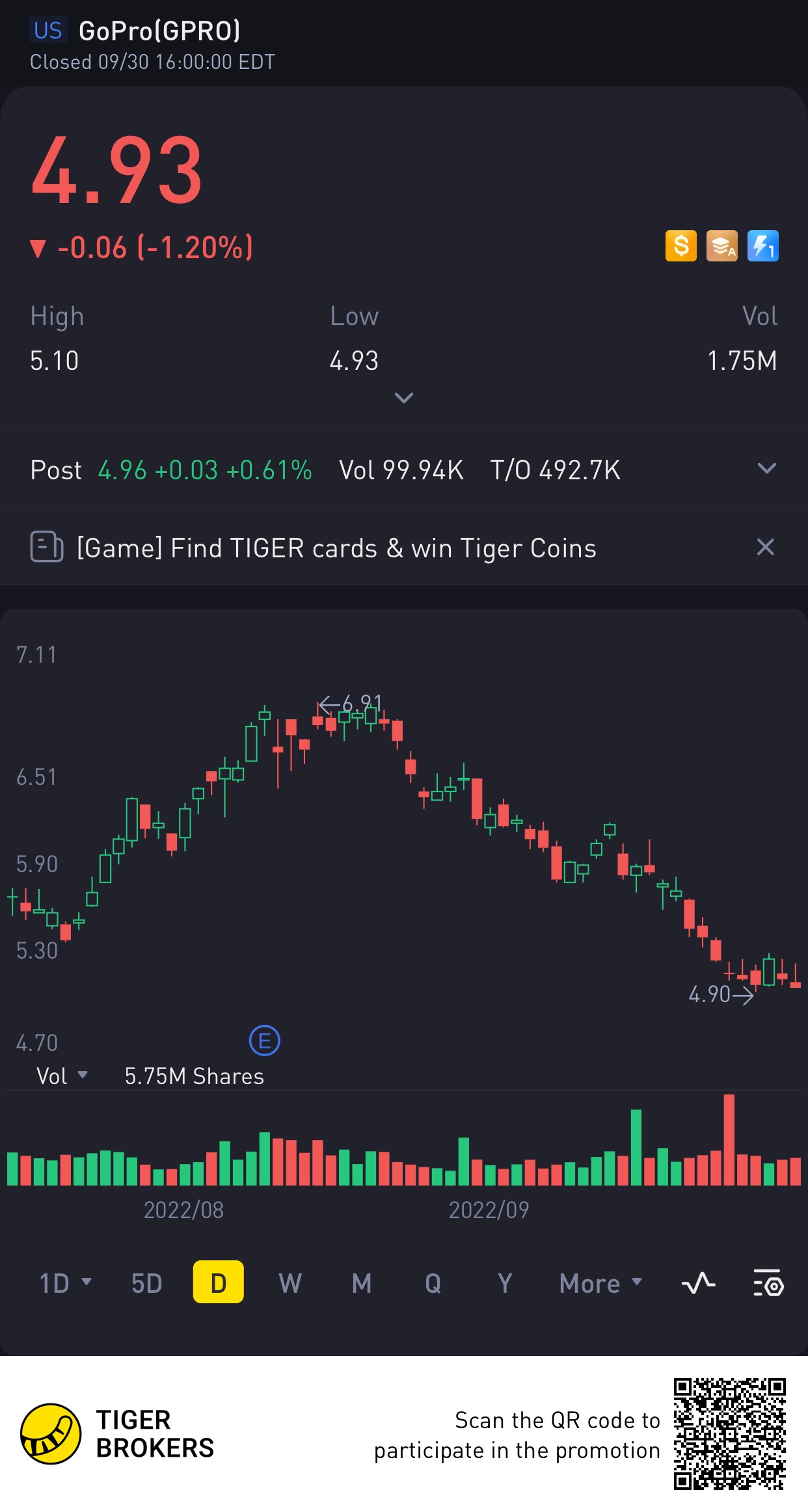Tap the orange stacked coins badge icon
This screenshot has width=808, height=1512.
(x=722, y=246)
